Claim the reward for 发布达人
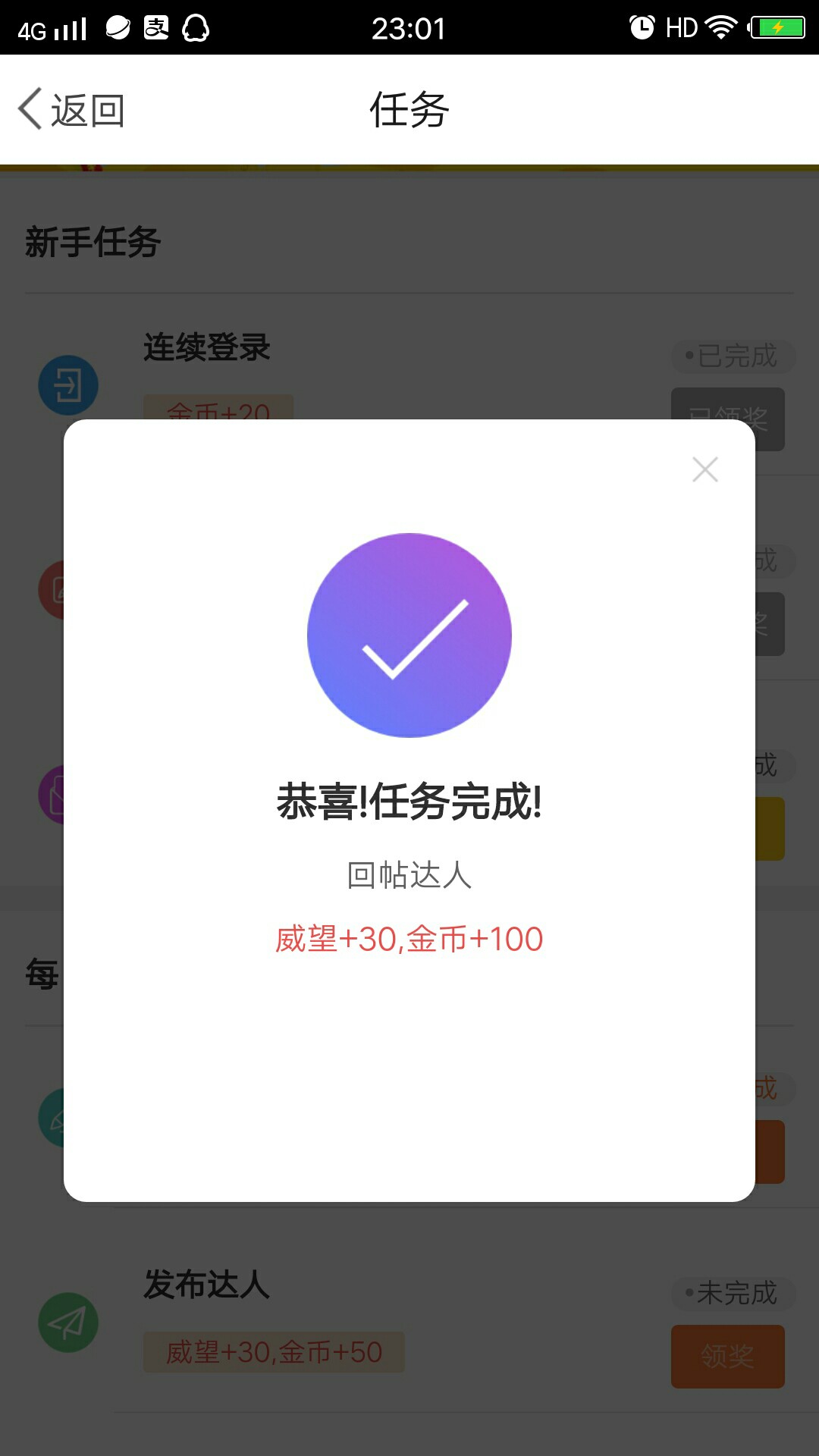This screenshot has width=819, height=1456. coord(727,1356)
